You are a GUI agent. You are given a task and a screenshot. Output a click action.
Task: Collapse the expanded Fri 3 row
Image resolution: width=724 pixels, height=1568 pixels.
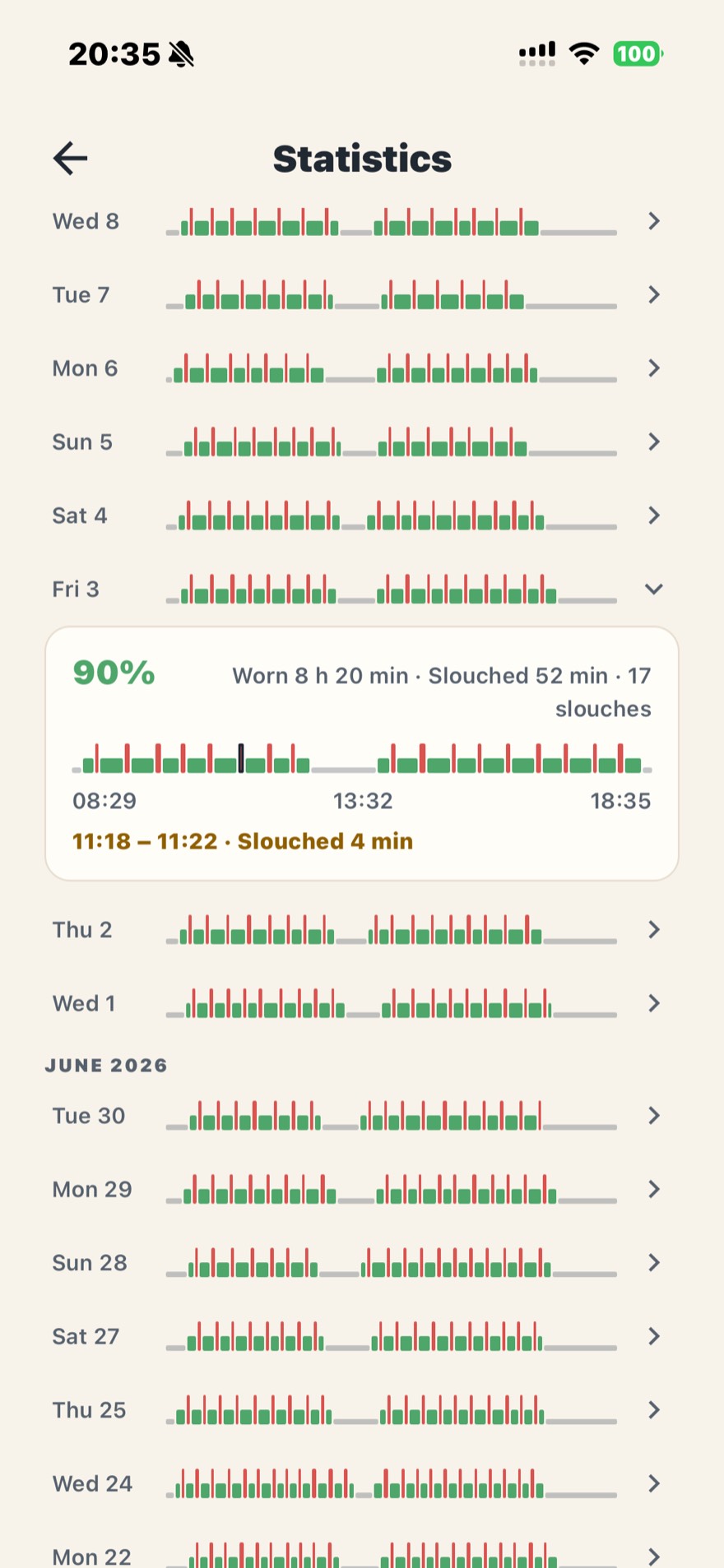coord(362,589)
